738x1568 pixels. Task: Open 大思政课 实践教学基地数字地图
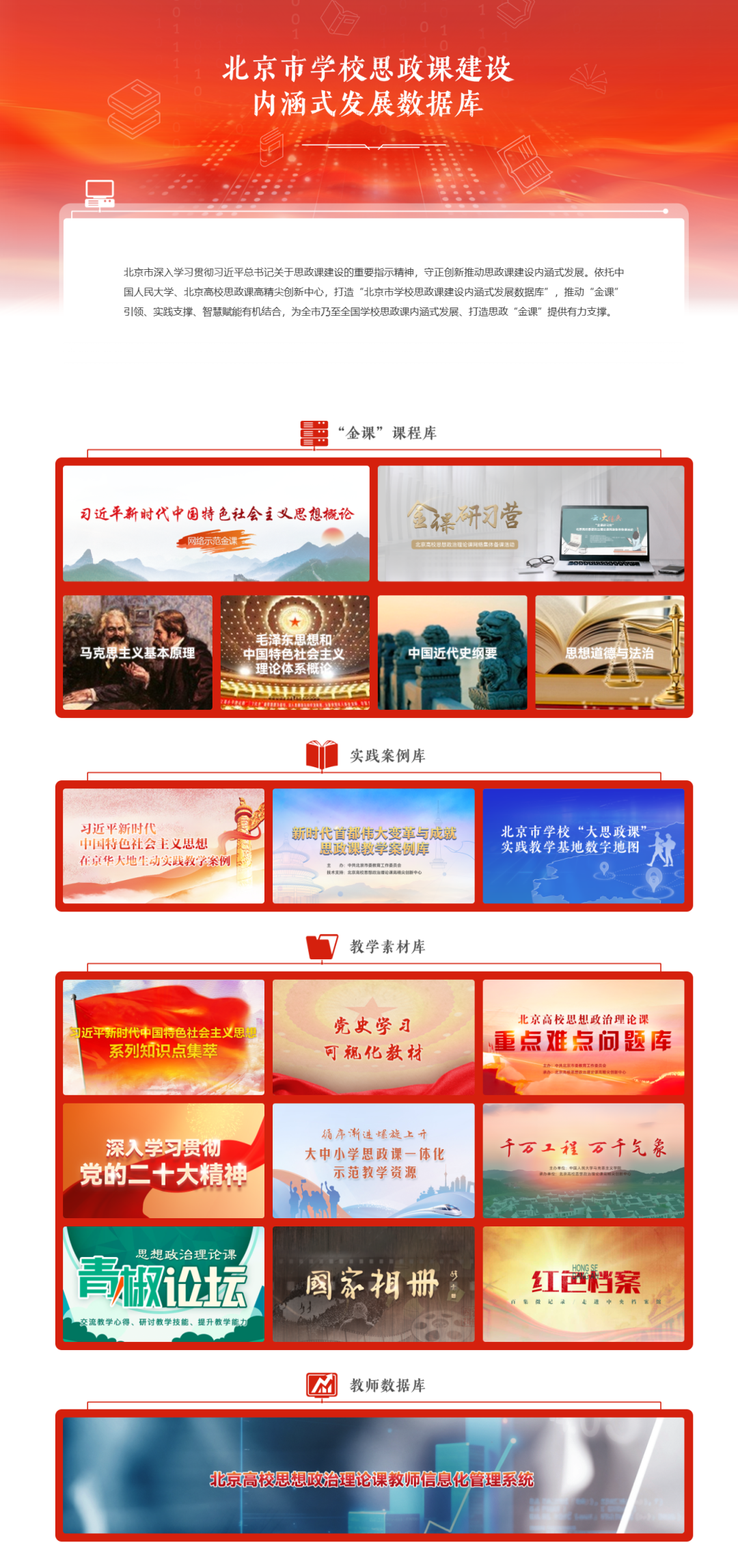[583, 846]
